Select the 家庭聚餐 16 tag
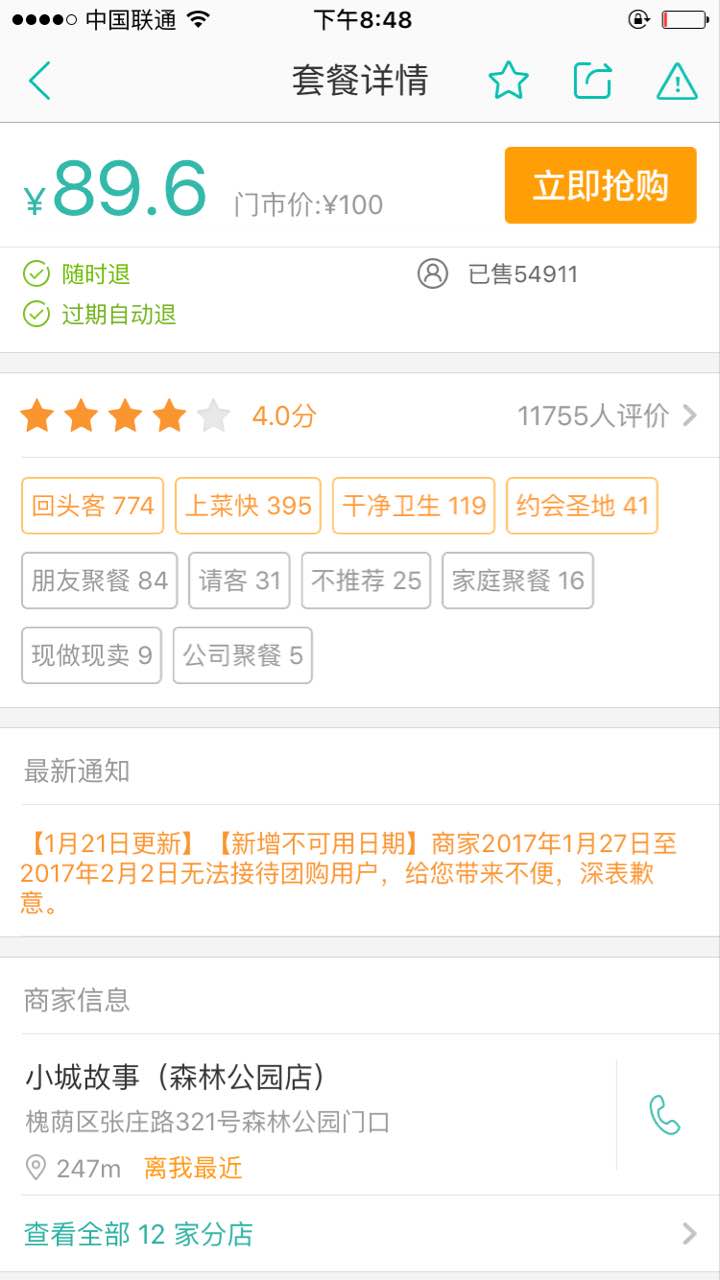The width and height of the screenshot is (720, 1280). pyautogui.click(x=518, y=581)
